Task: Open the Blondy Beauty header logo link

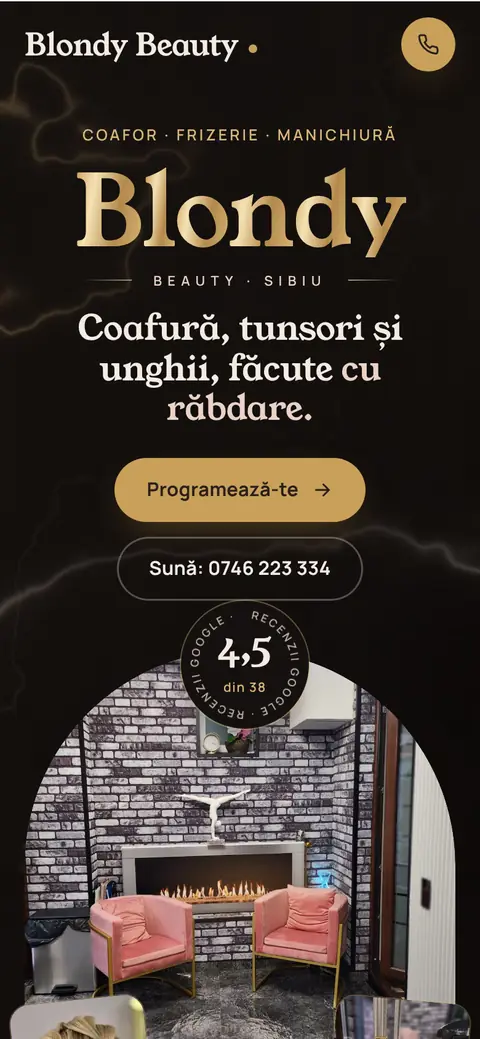Action: [141, 46]
